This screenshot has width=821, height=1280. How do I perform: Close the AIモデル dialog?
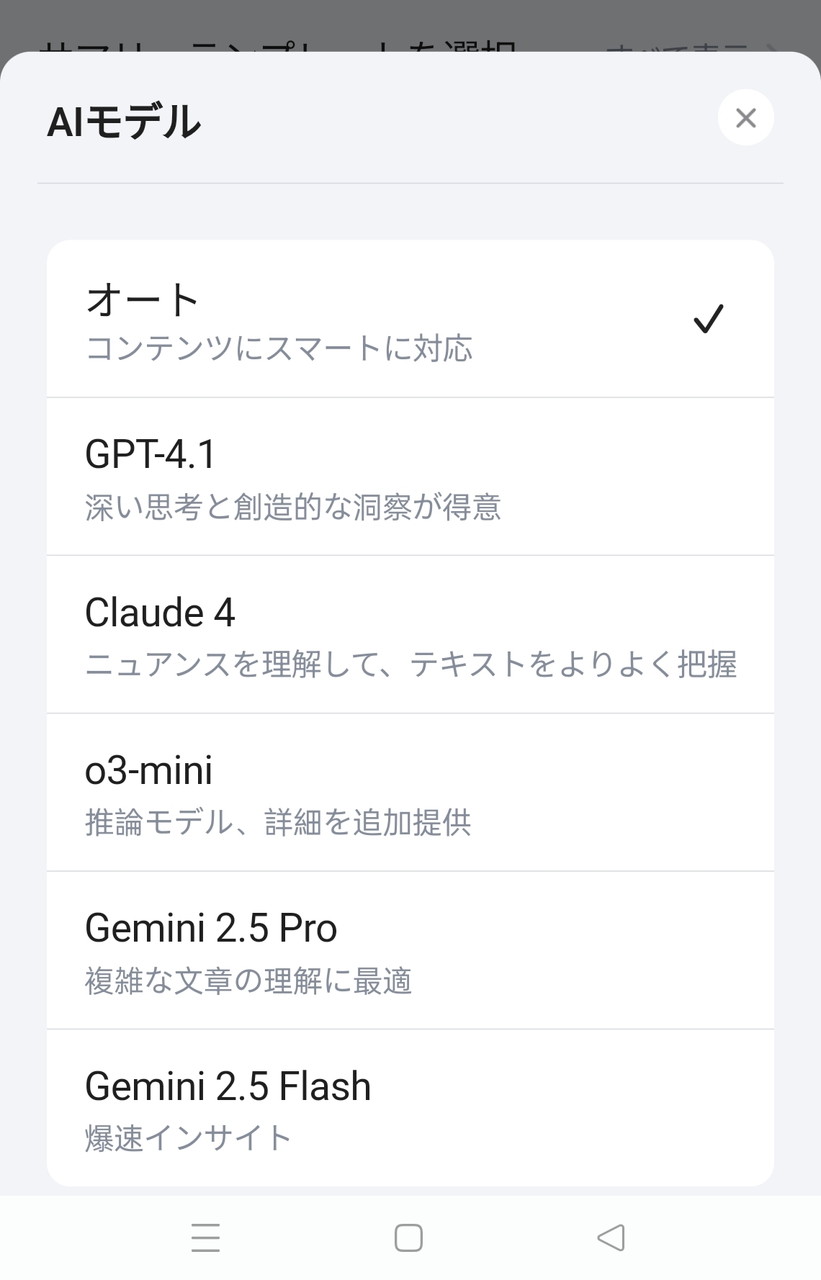point(745,118)
